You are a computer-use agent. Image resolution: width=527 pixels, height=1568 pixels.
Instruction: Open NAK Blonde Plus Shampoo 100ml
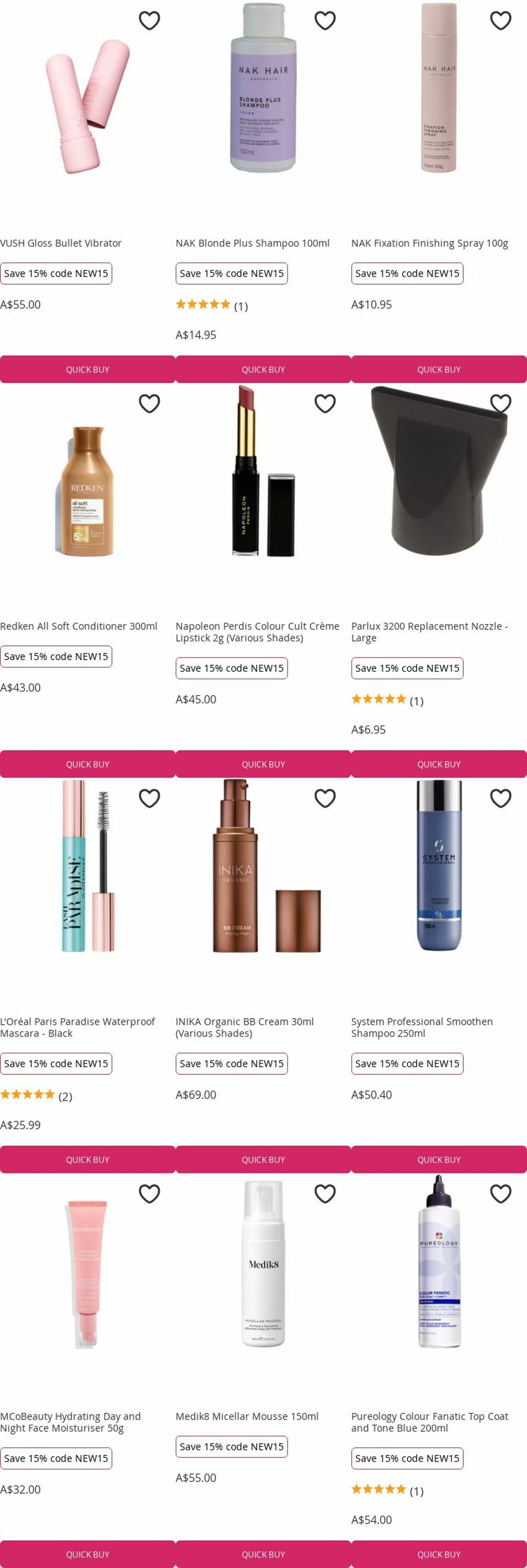click(x=252, y=243)
